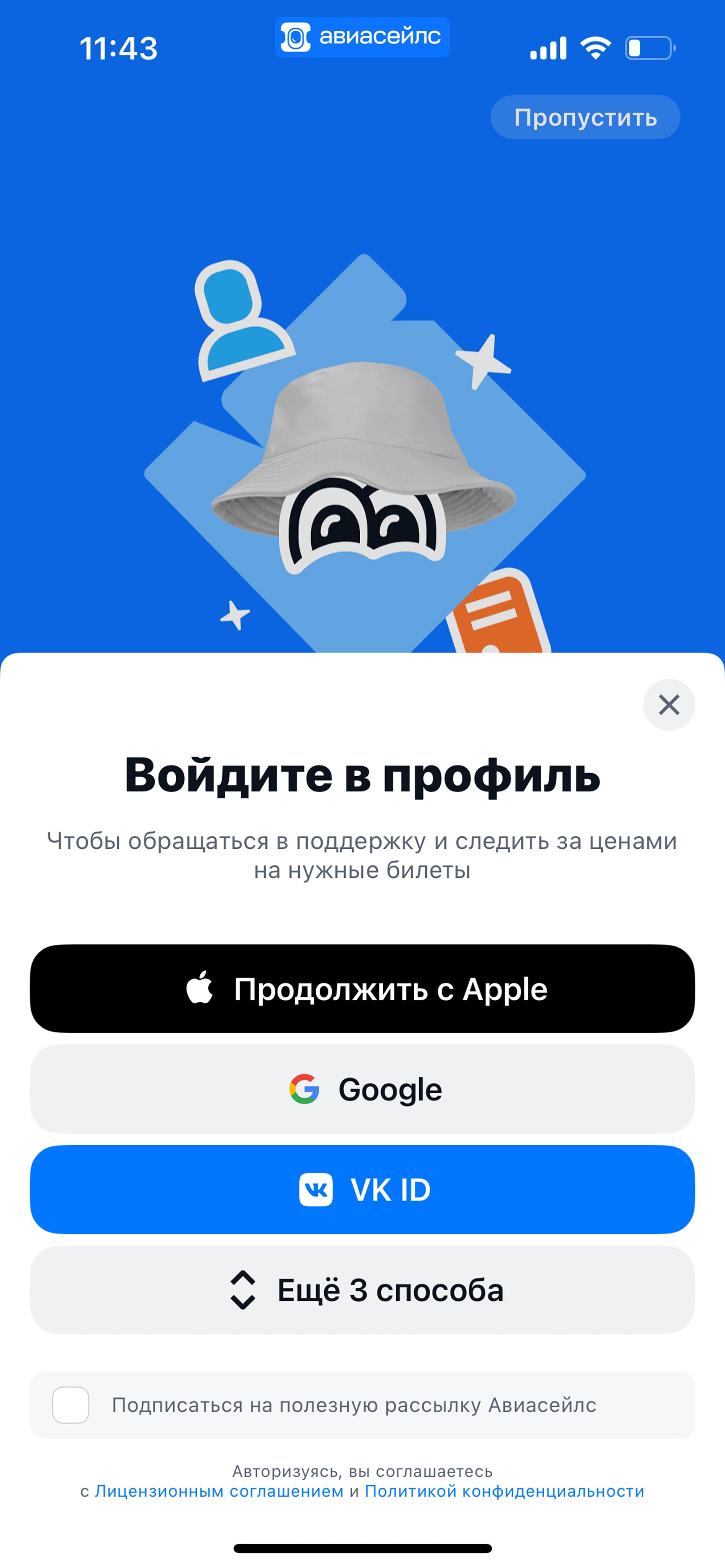Open Лицензионным соглашением link
725x1568 pixels.
point(219,1491)
